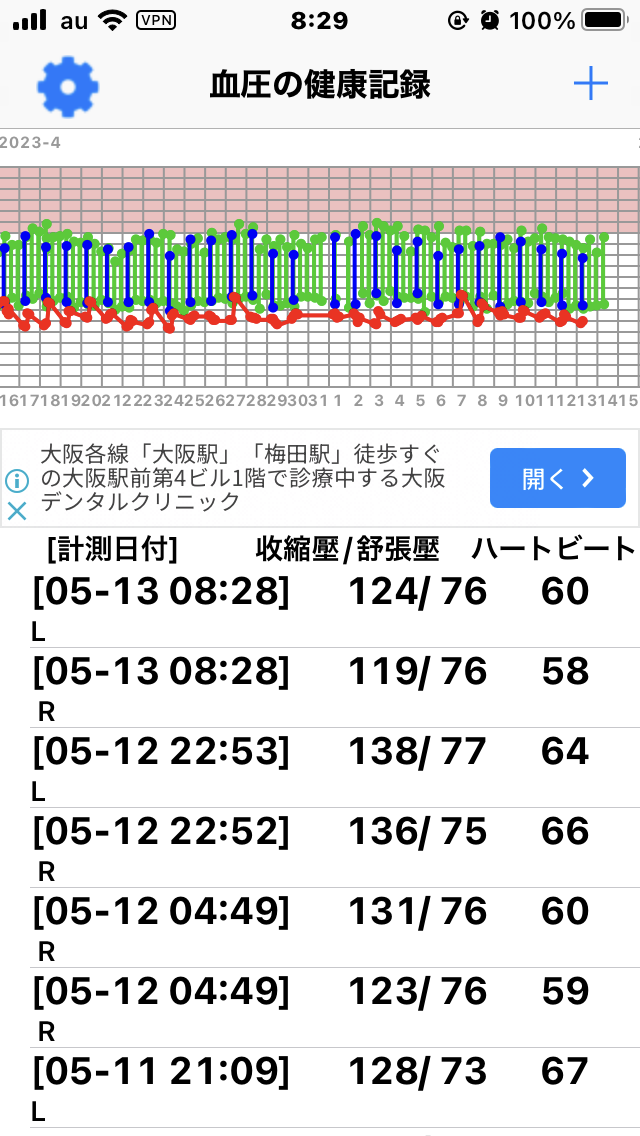Open the settings gear icon
This screenshot has width=640, height=1136.
pos(67,86)
